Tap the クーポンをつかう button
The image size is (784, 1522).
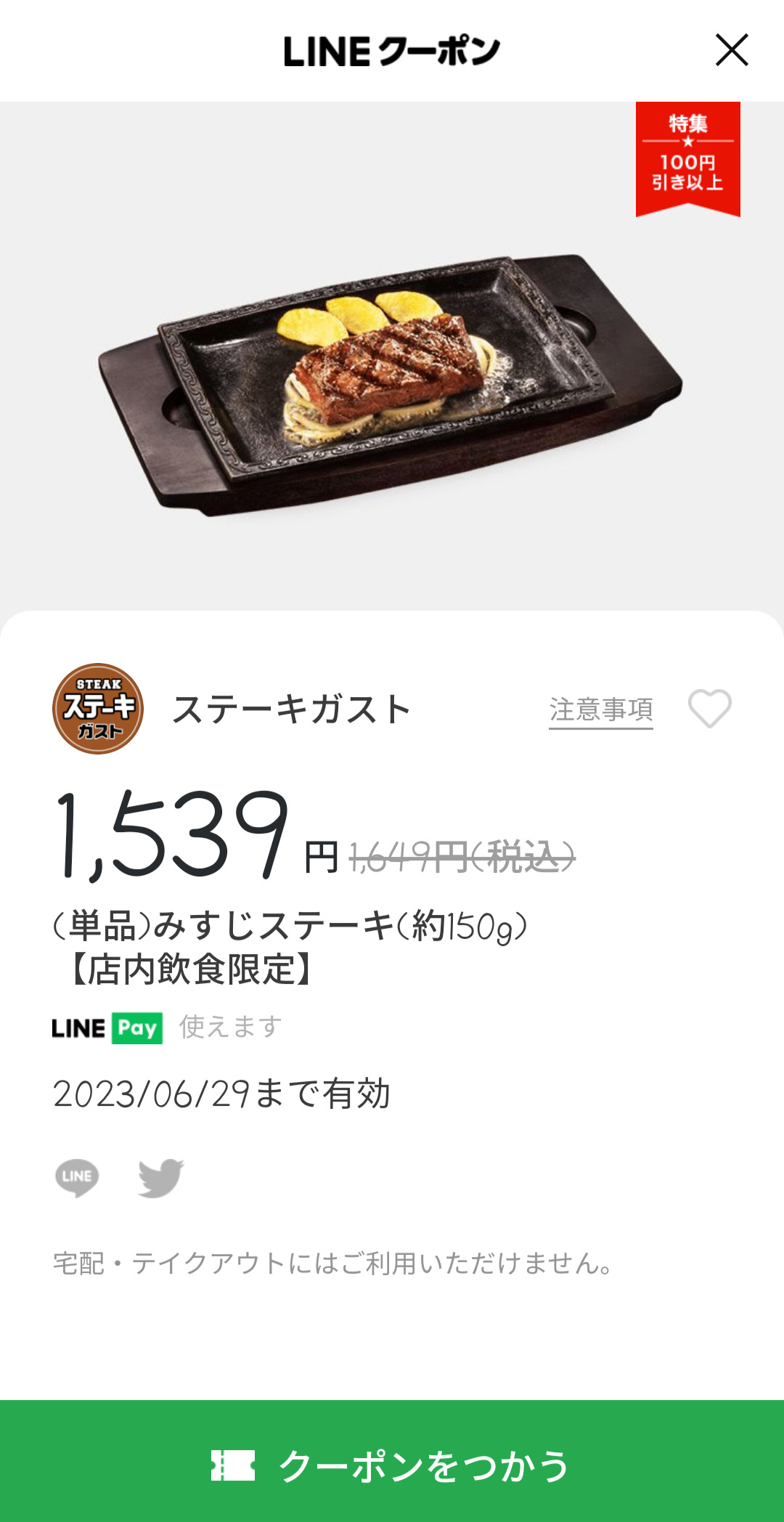392,1465
